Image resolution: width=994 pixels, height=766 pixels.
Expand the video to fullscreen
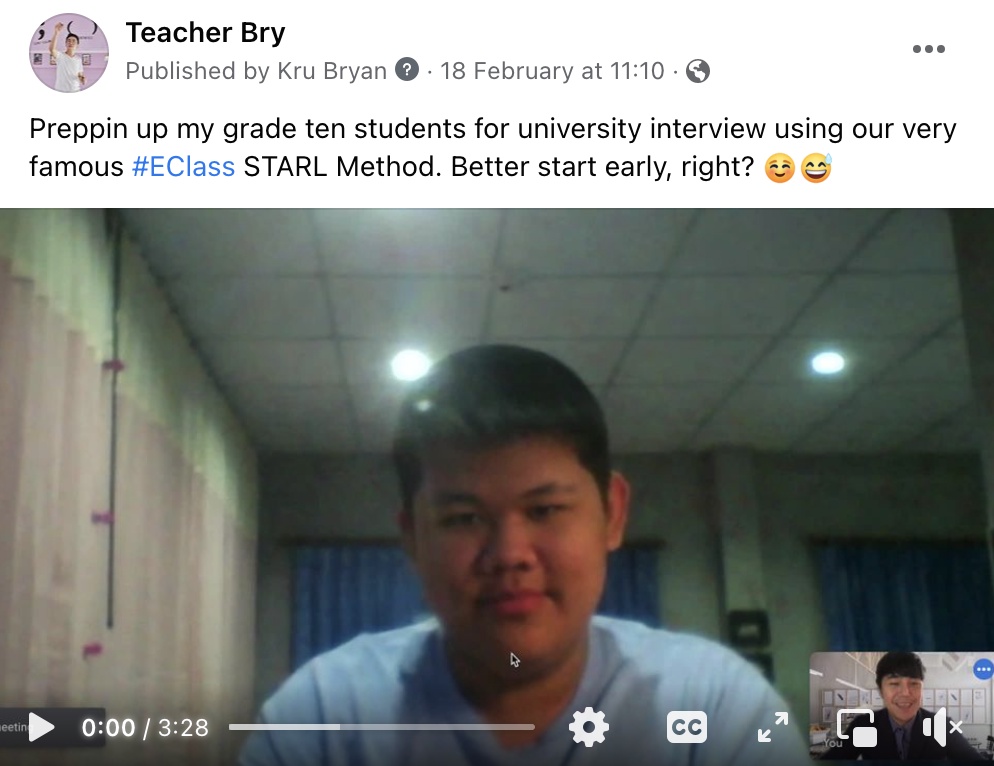(773, 727)
